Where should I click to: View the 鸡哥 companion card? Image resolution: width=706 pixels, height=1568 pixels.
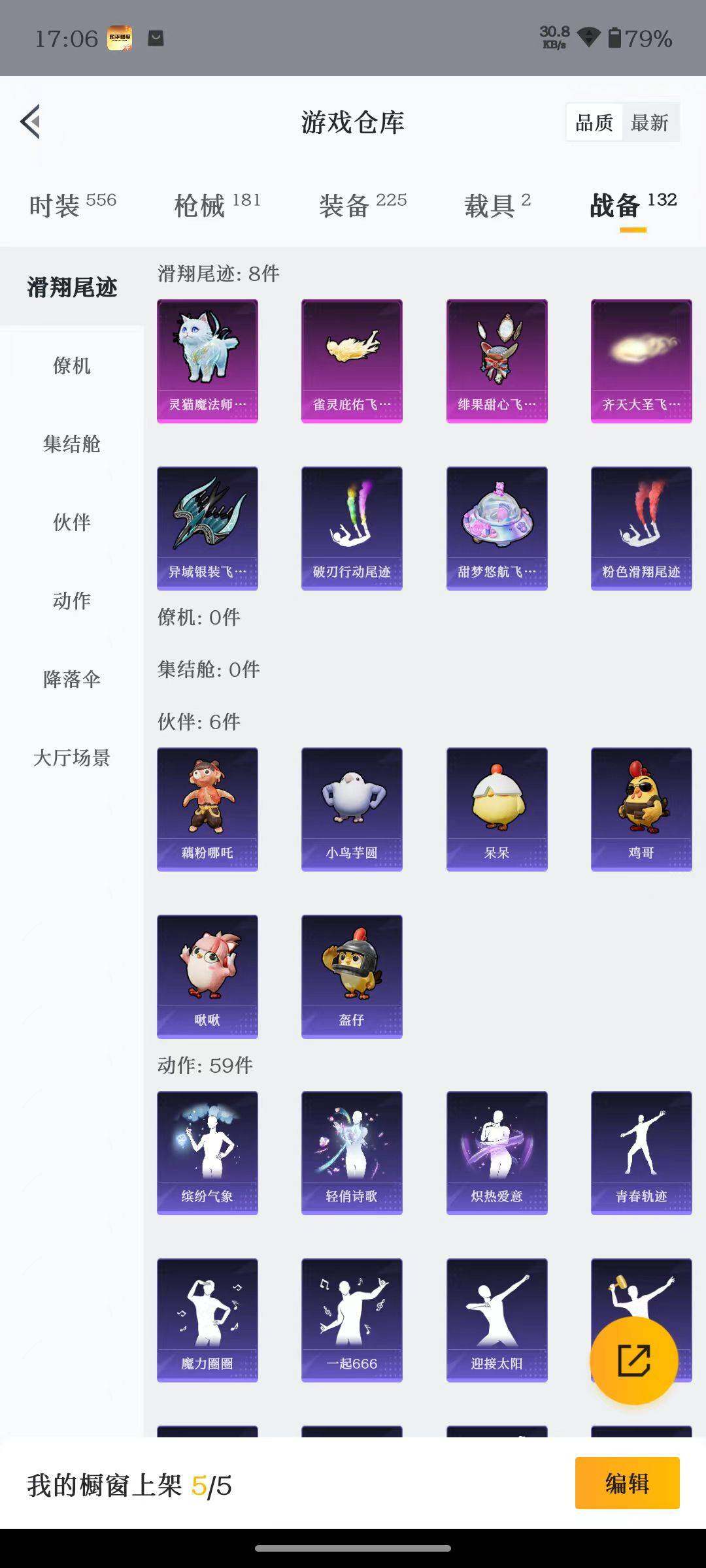[641, 809]
